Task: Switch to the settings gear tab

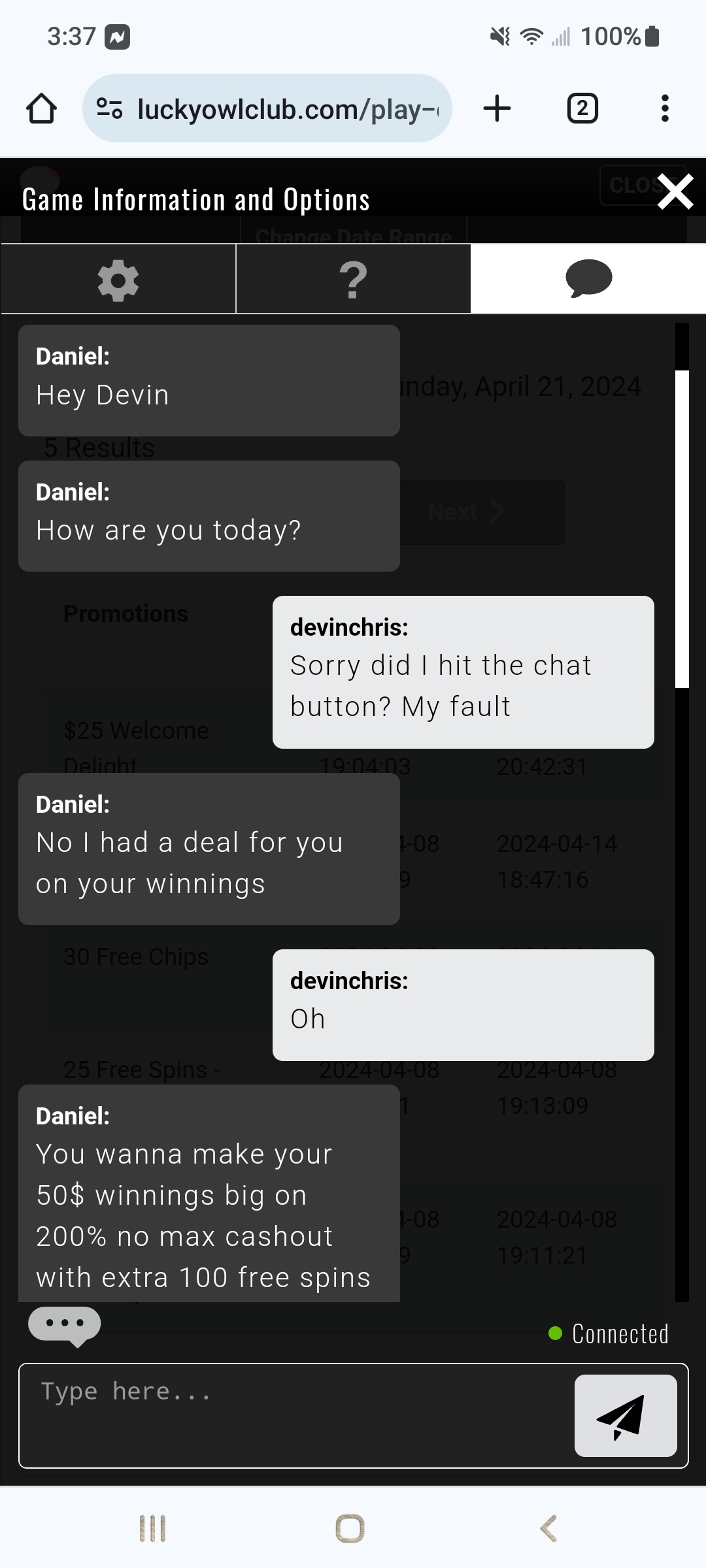Action: pyautogui.click(x=118, y=280)
